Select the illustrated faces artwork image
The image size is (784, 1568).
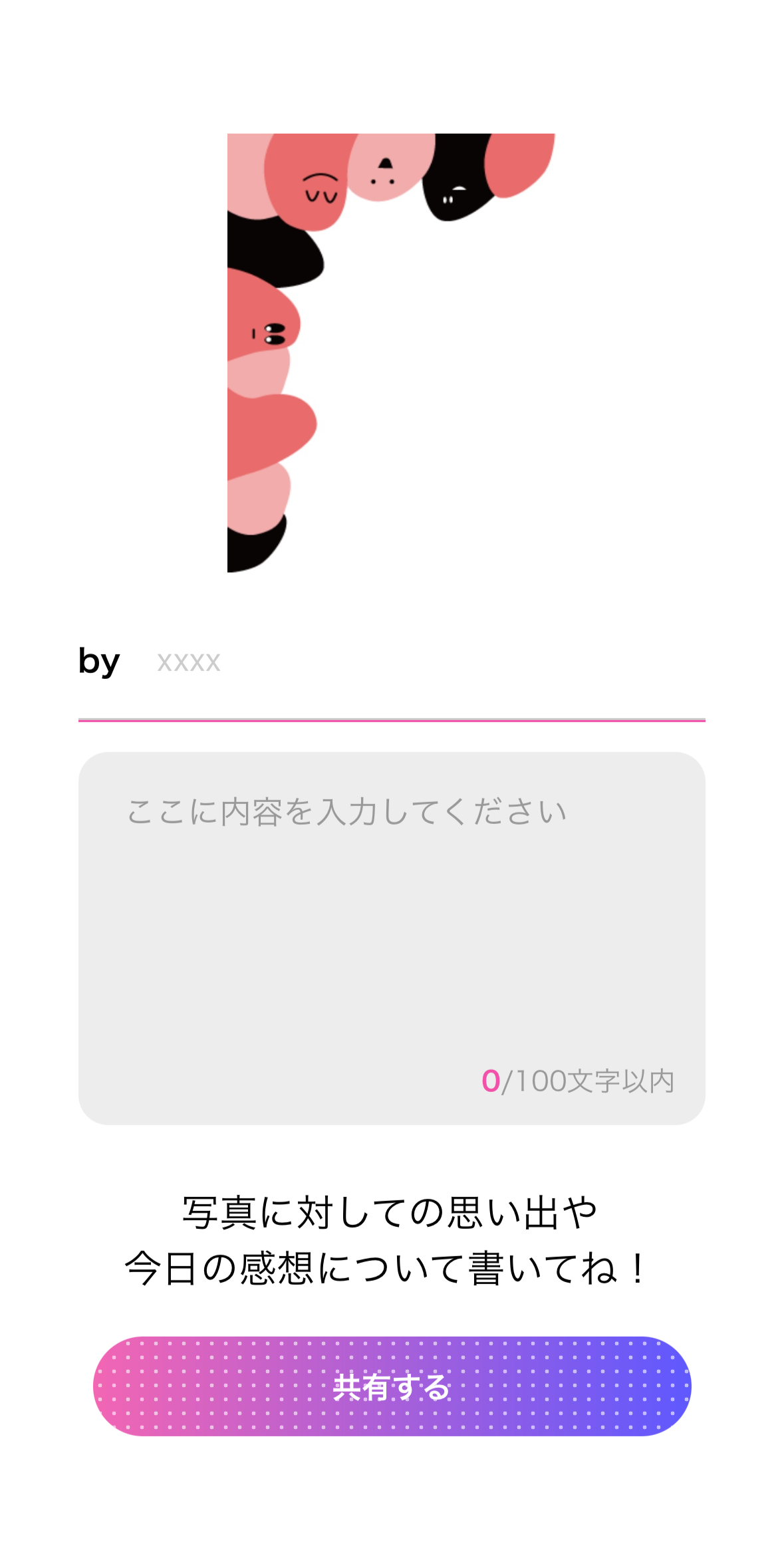[392, 352]
